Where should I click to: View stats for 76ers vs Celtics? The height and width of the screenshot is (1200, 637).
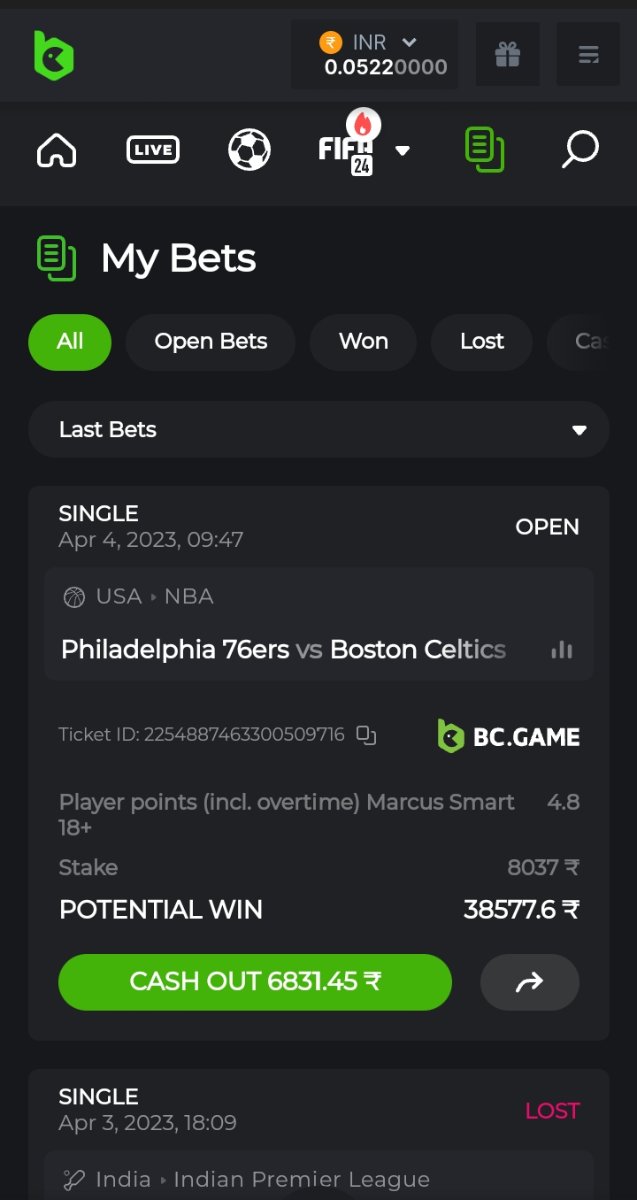pos(562,650)
